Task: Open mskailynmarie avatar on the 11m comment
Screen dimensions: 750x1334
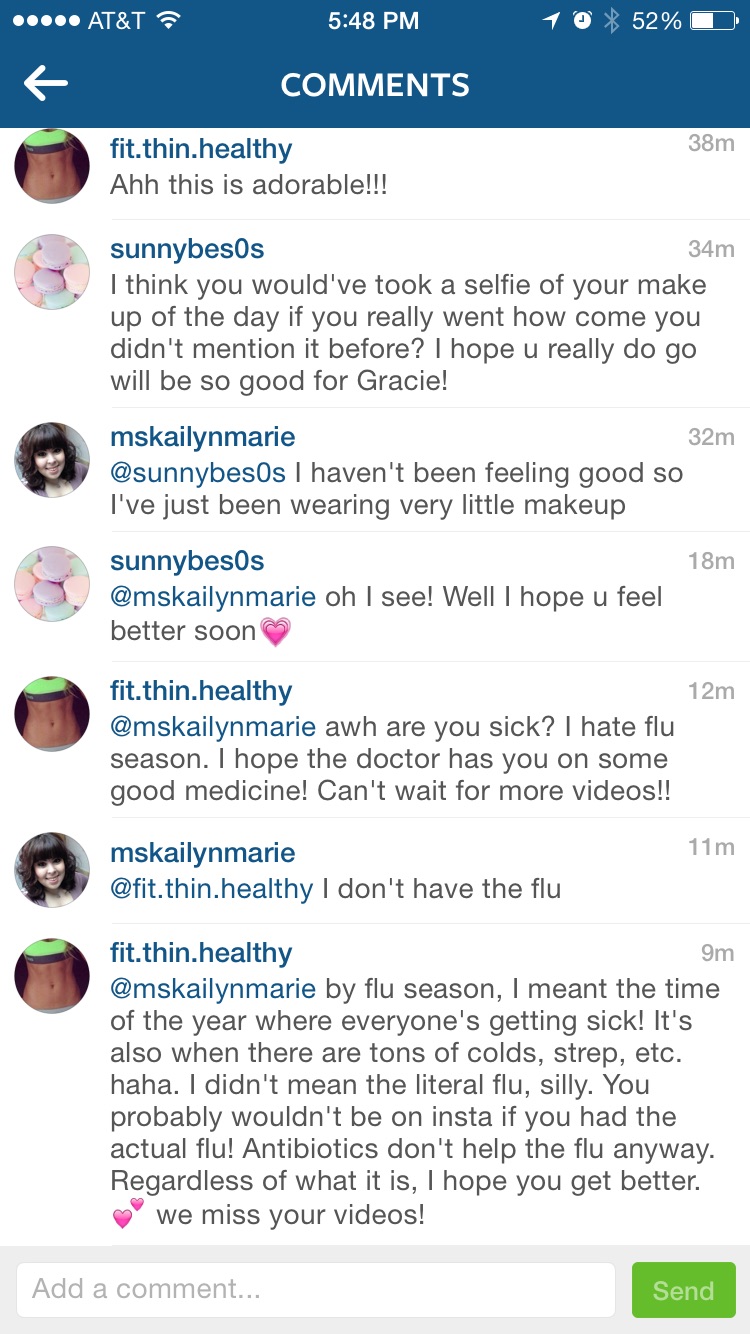Action: pos(52,870)
